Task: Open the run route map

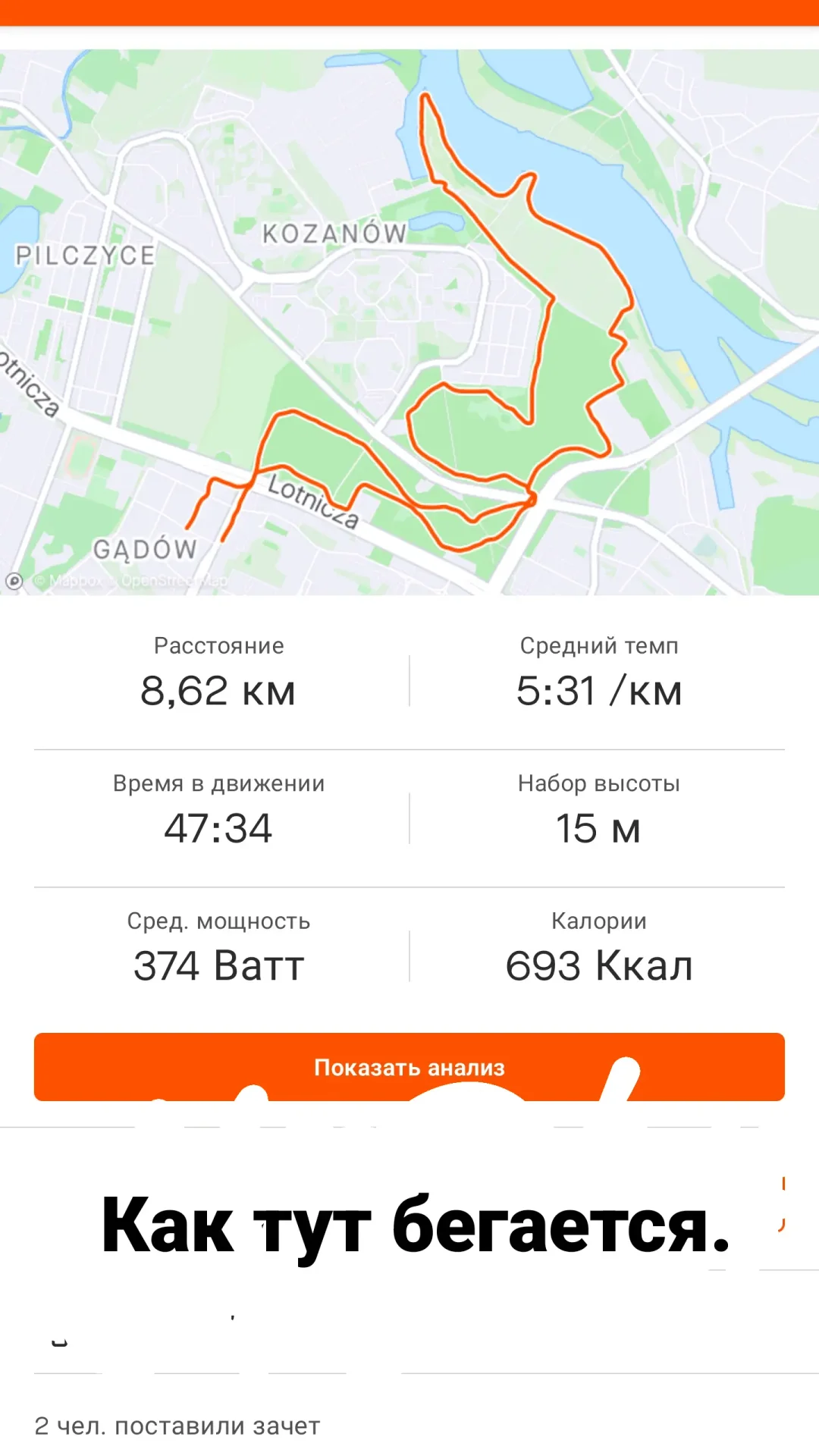Action: coord(409,322)
